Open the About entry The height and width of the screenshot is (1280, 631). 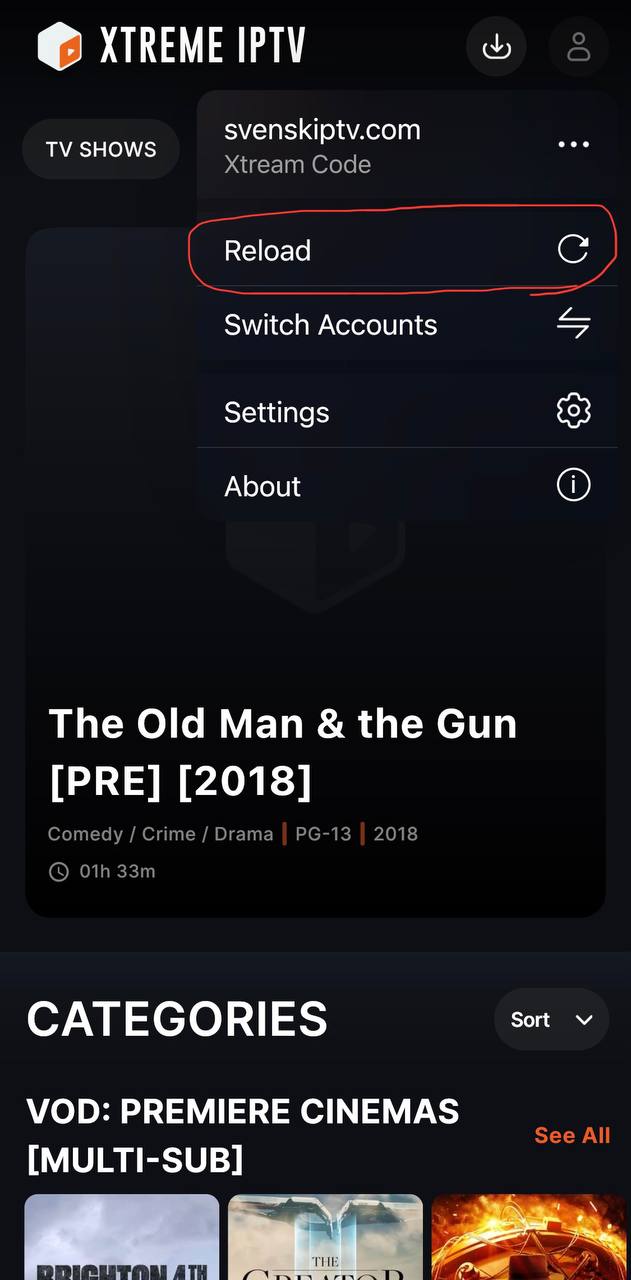click(406, 486)
